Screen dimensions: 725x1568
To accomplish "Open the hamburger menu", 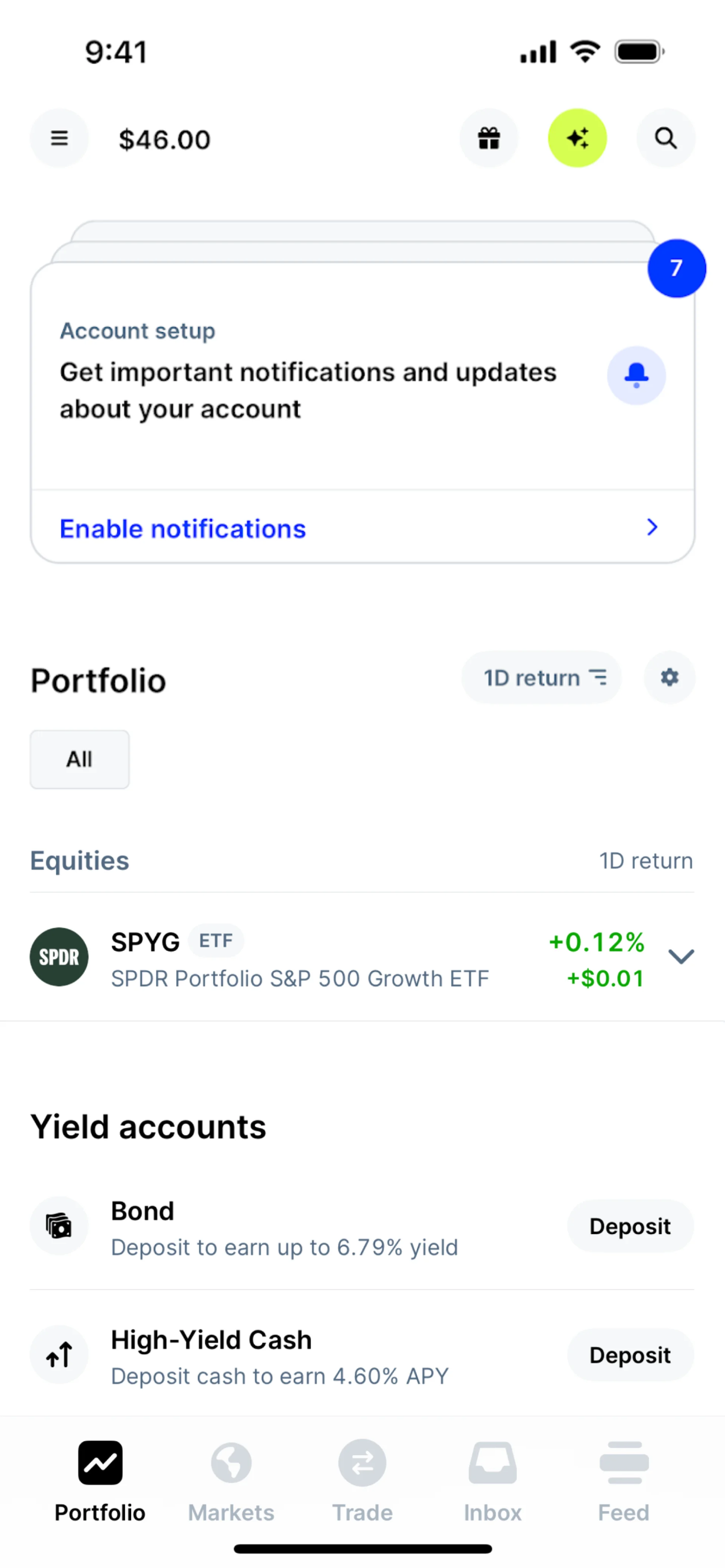I will click(59, 138).
